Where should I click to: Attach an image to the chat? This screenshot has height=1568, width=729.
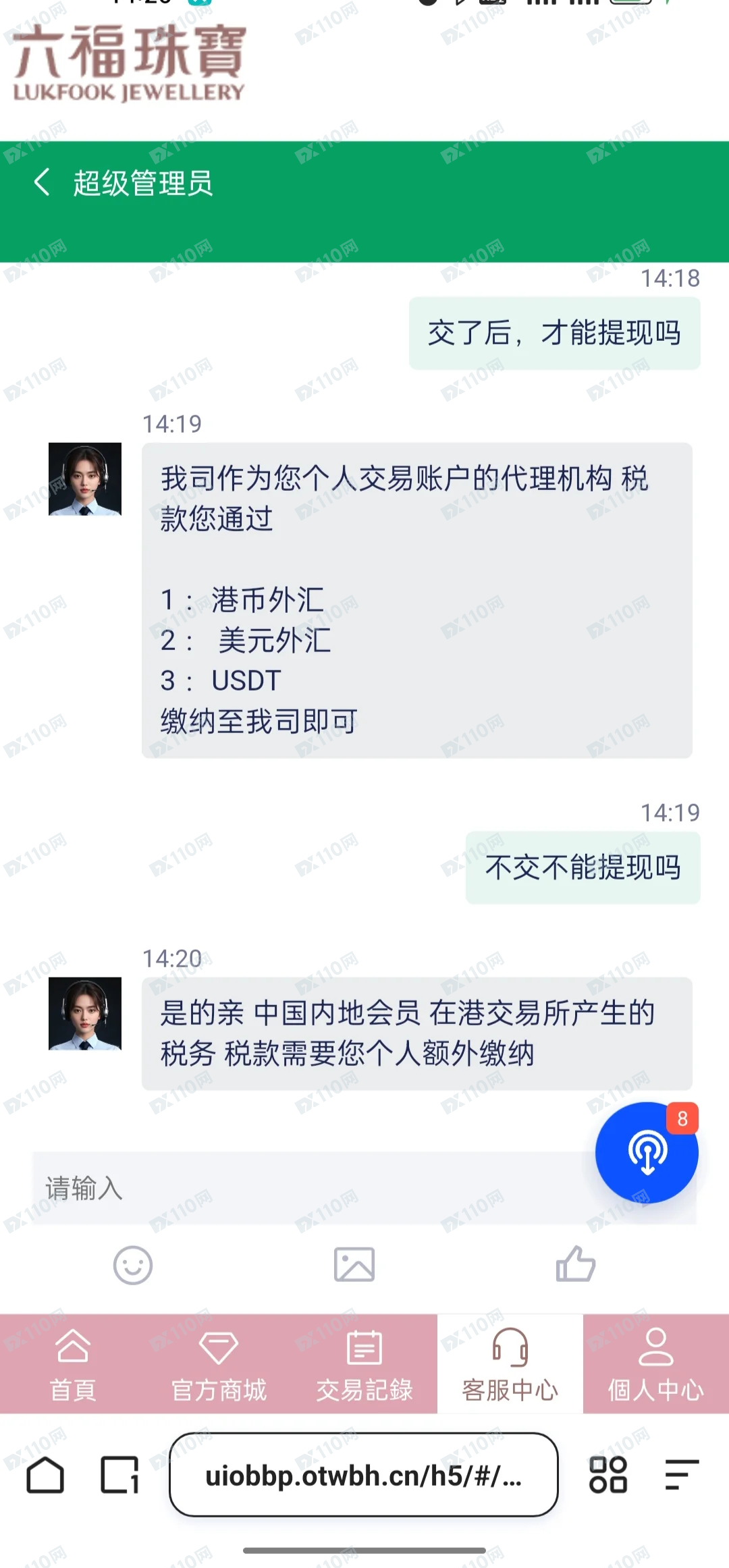click(354, 1265)
